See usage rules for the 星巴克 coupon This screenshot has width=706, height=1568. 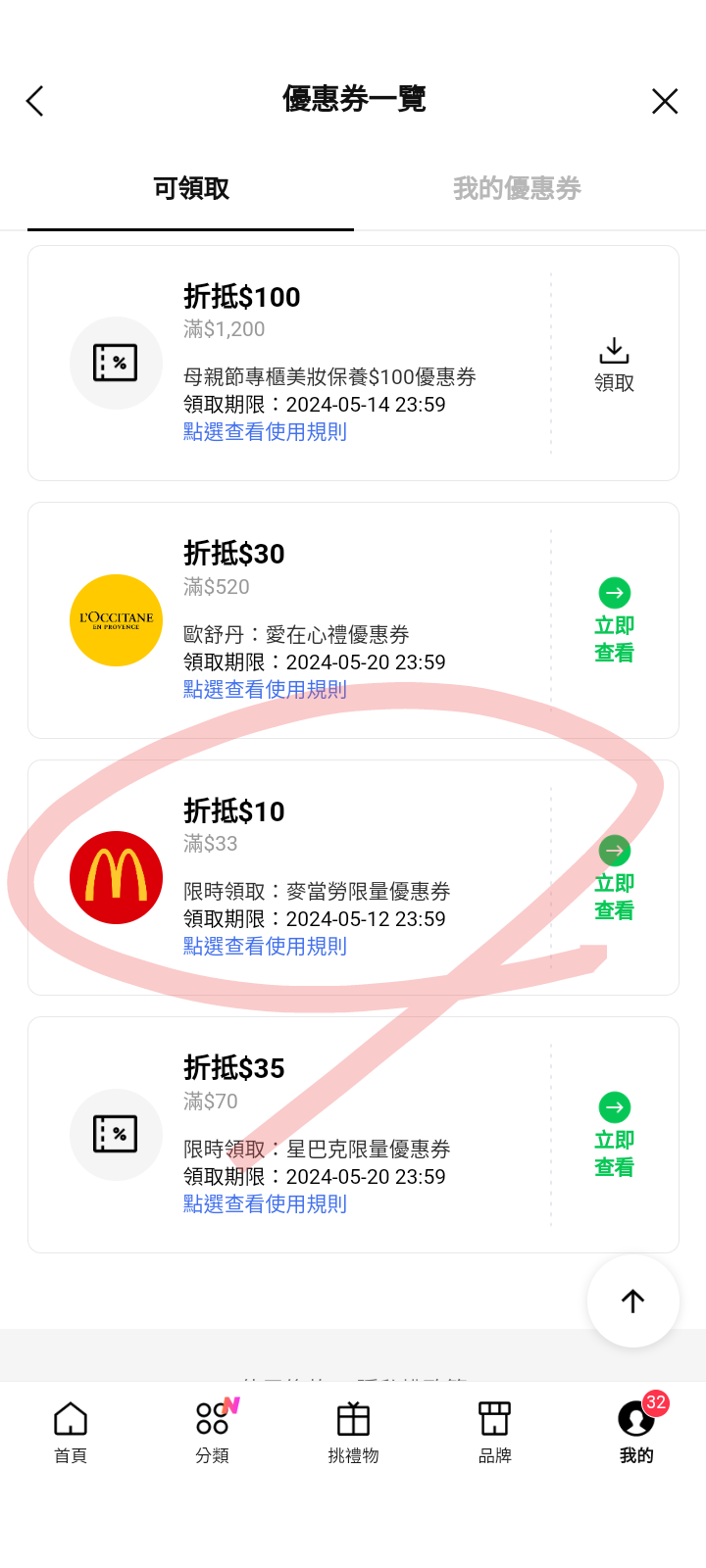(265, 1204)
